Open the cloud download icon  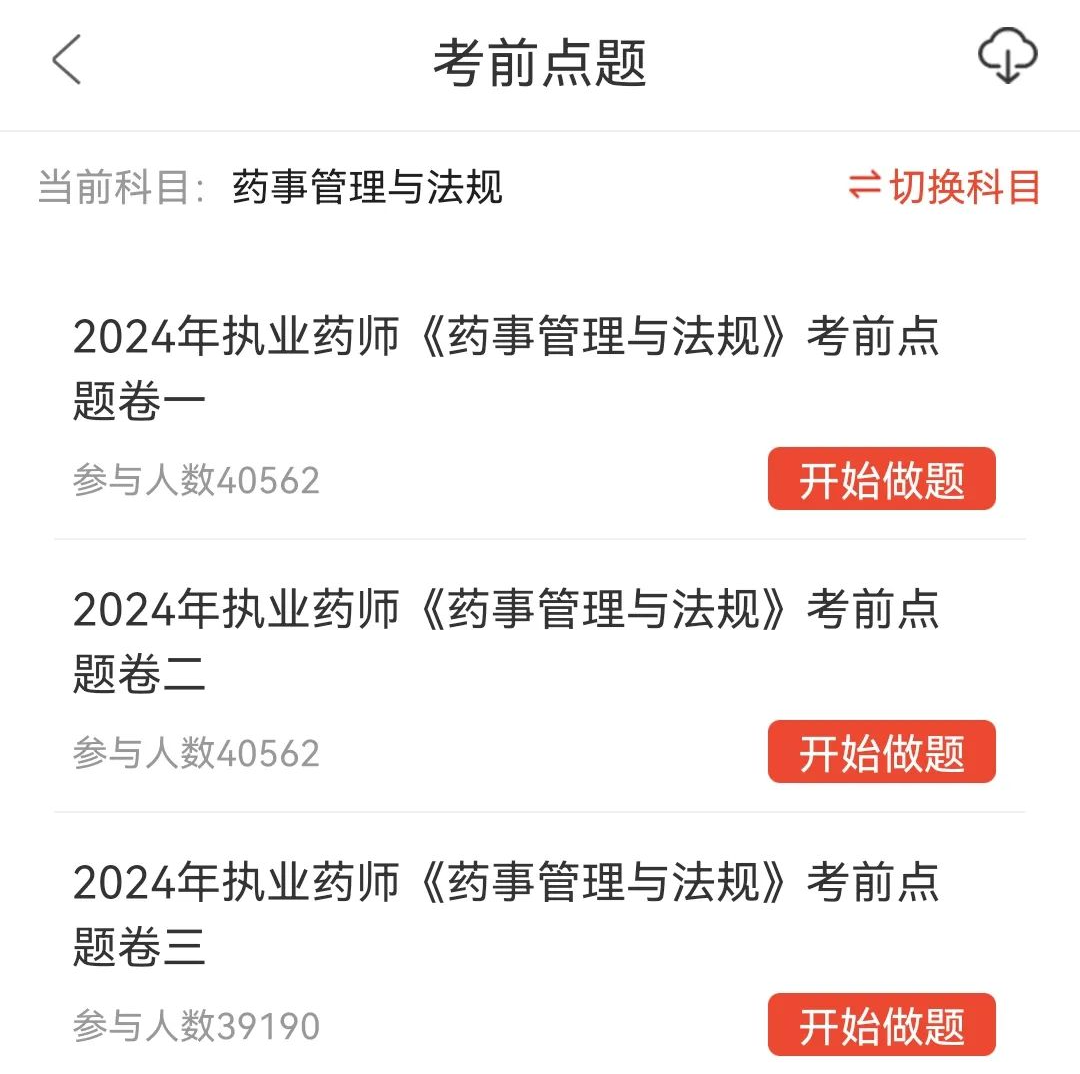coord(1007,57)
